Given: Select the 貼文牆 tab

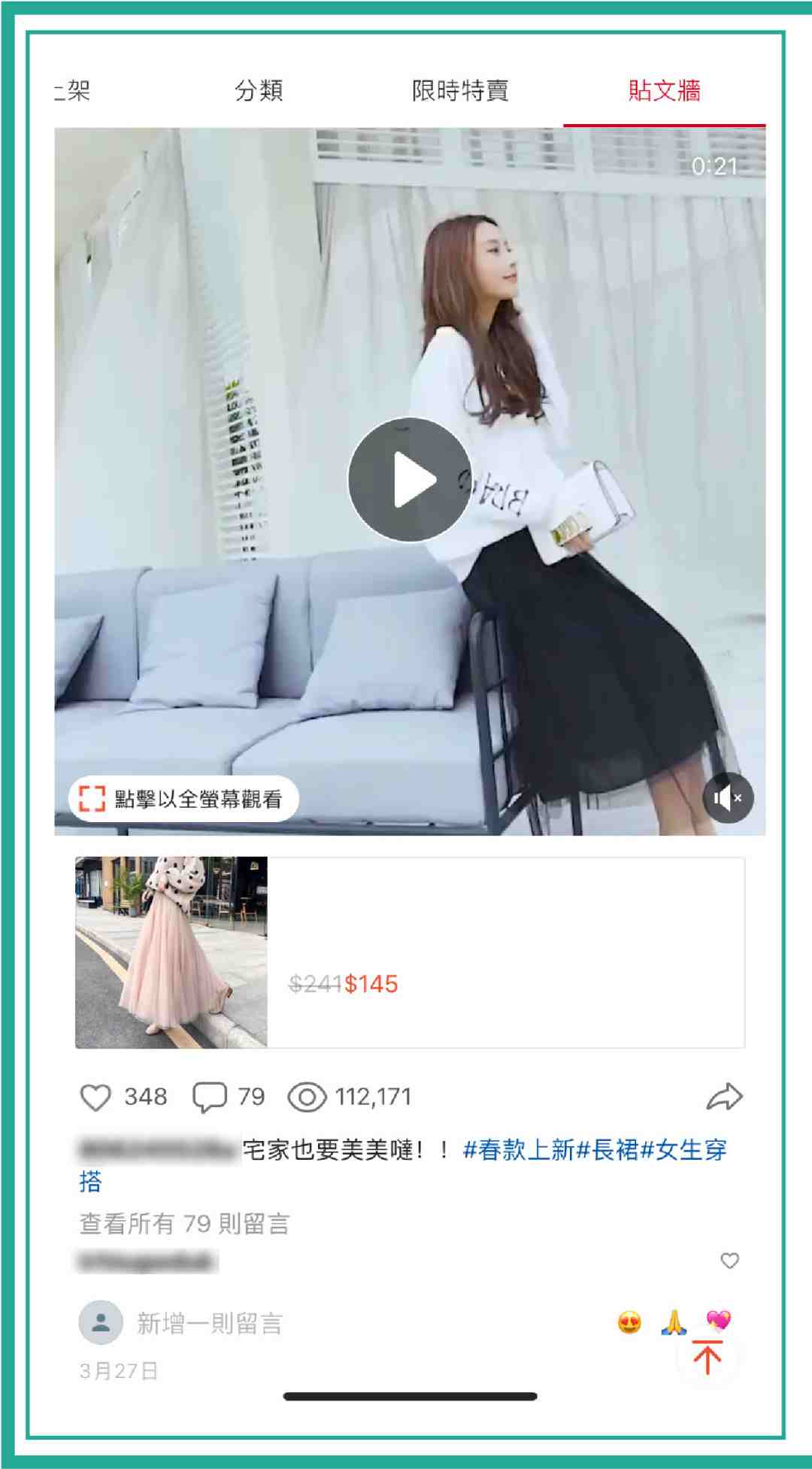Looking at the screenshot, I should point(665,91).
